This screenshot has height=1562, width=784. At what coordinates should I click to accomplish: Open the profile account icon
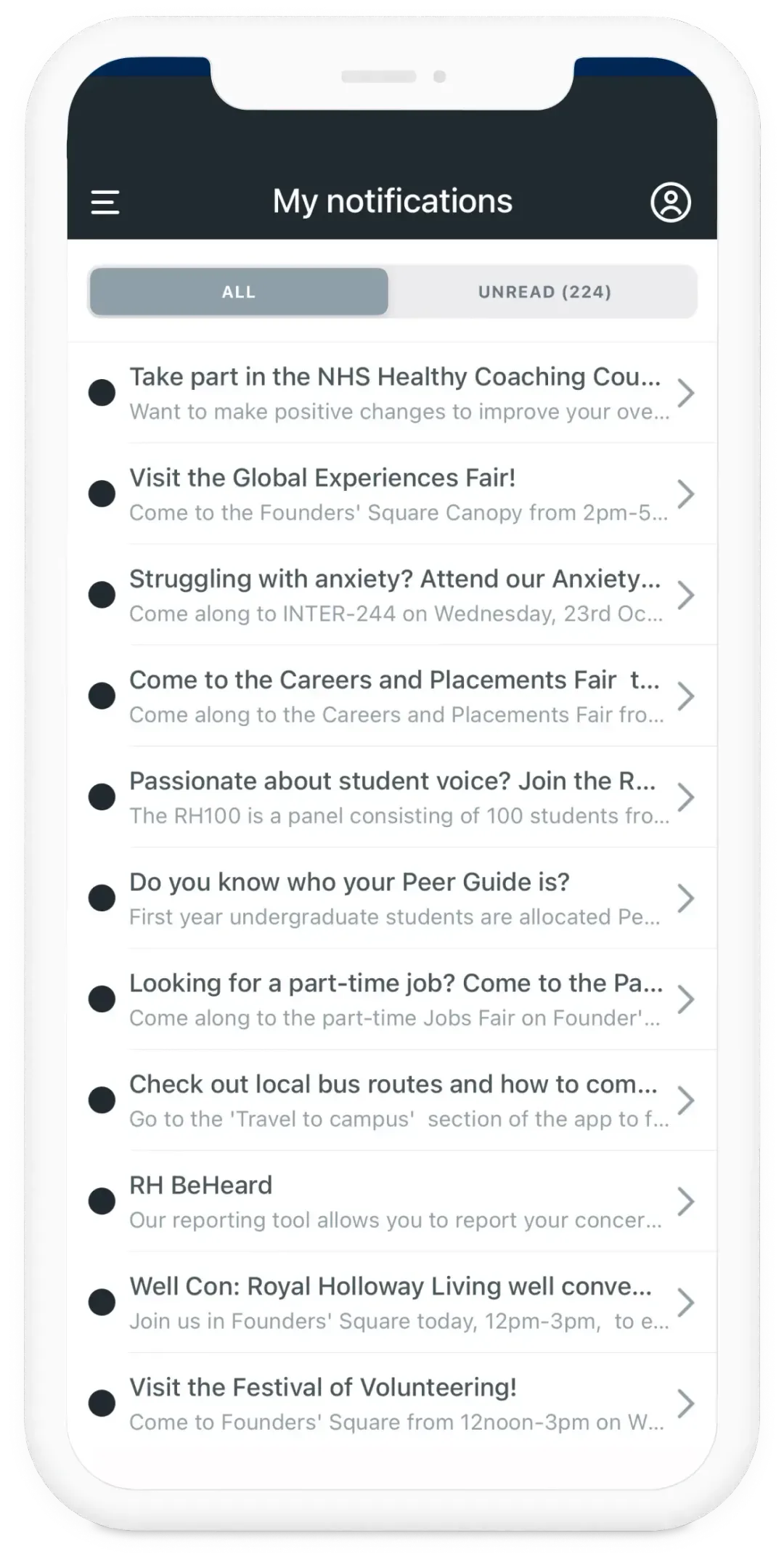[x=670, y=202]
